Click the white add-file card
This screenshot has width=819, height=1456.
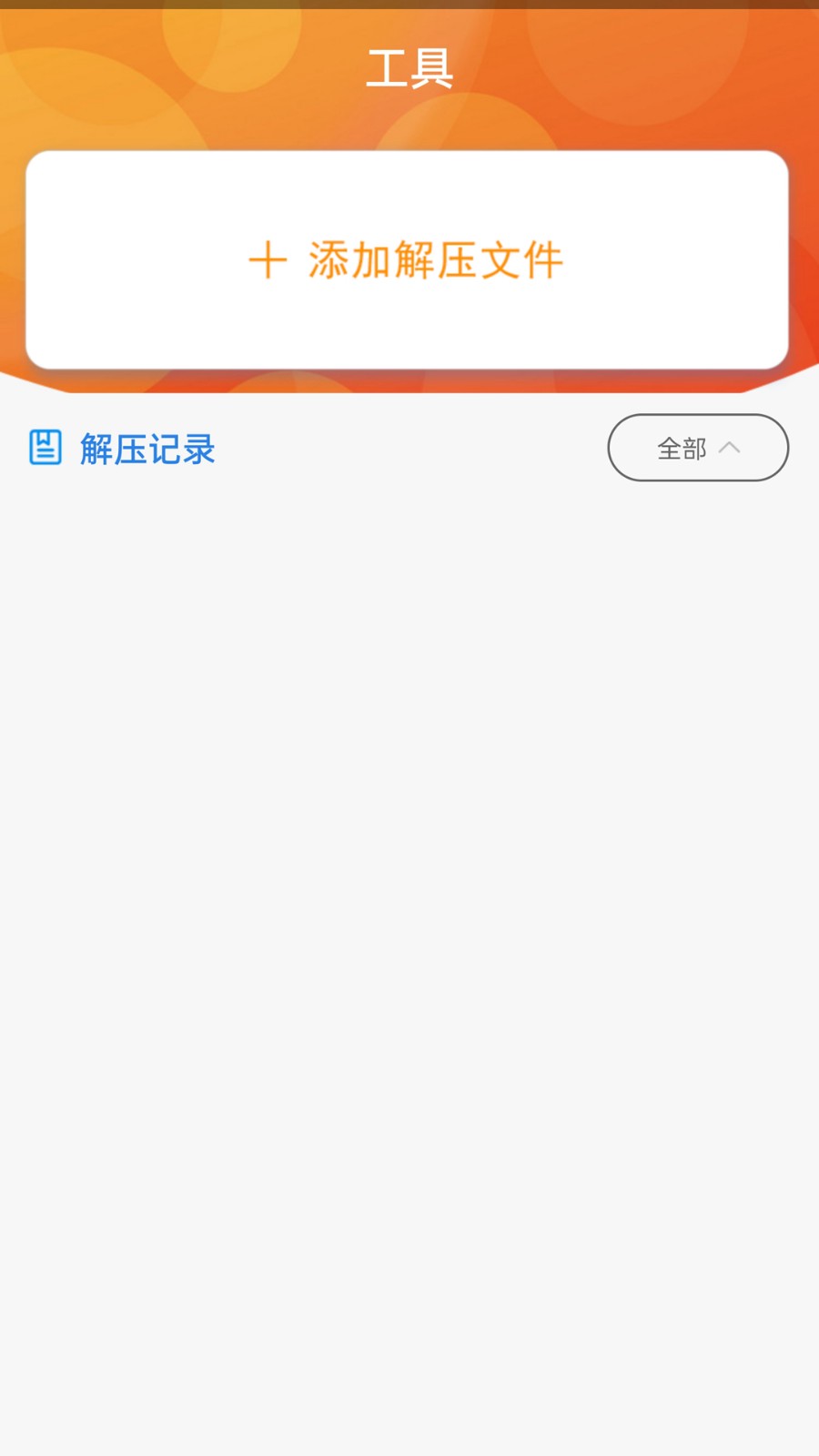[409, 261]
